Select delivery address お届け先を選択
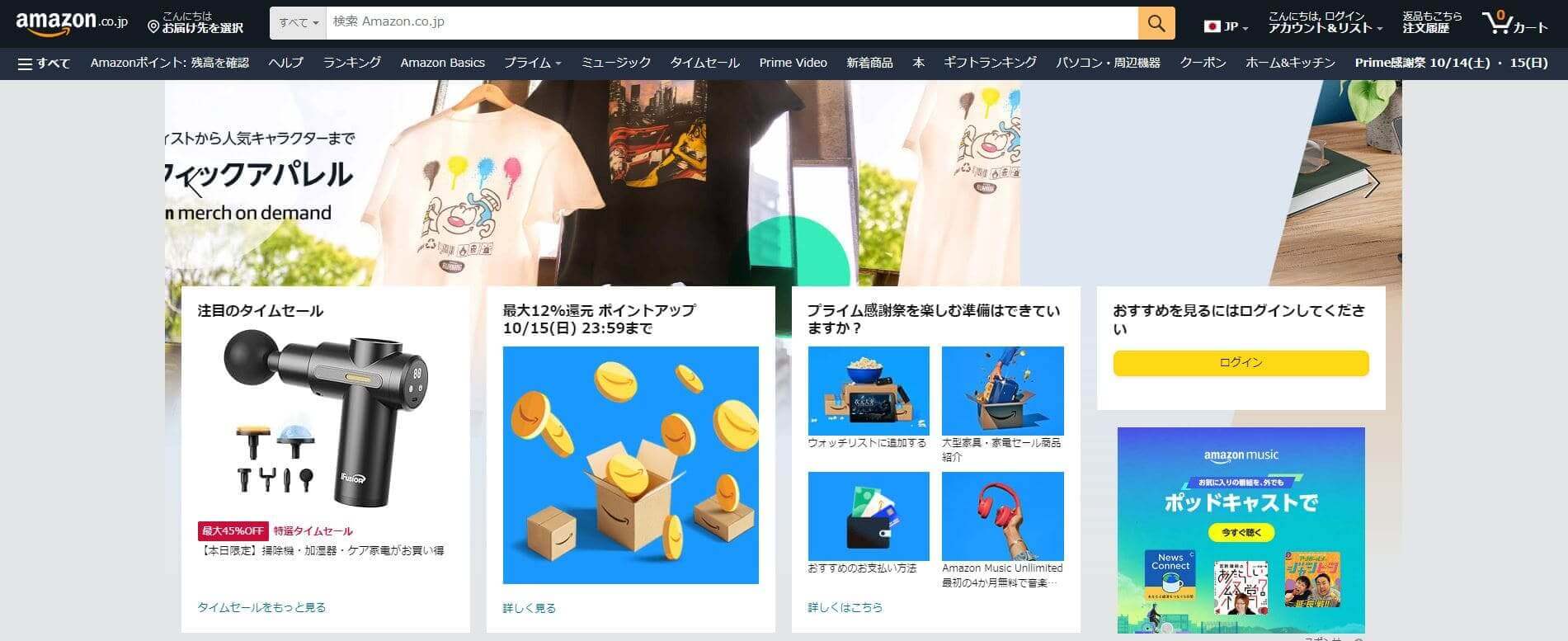The width and height of the screenshot is (1568, 641). click(195, 22)
